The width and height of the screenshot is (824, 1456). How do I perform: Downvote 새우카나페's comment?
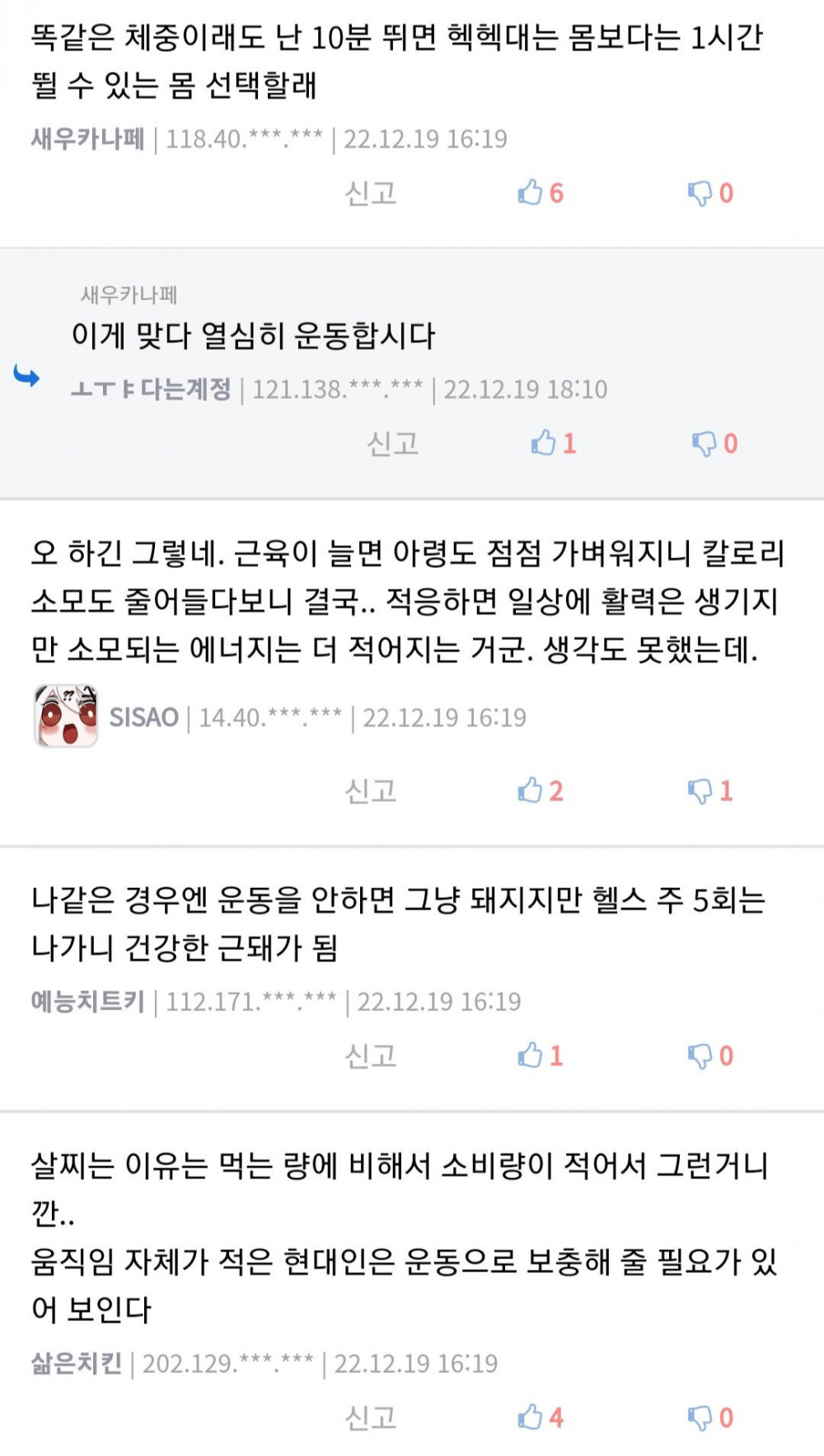click(x=709, y=193)
